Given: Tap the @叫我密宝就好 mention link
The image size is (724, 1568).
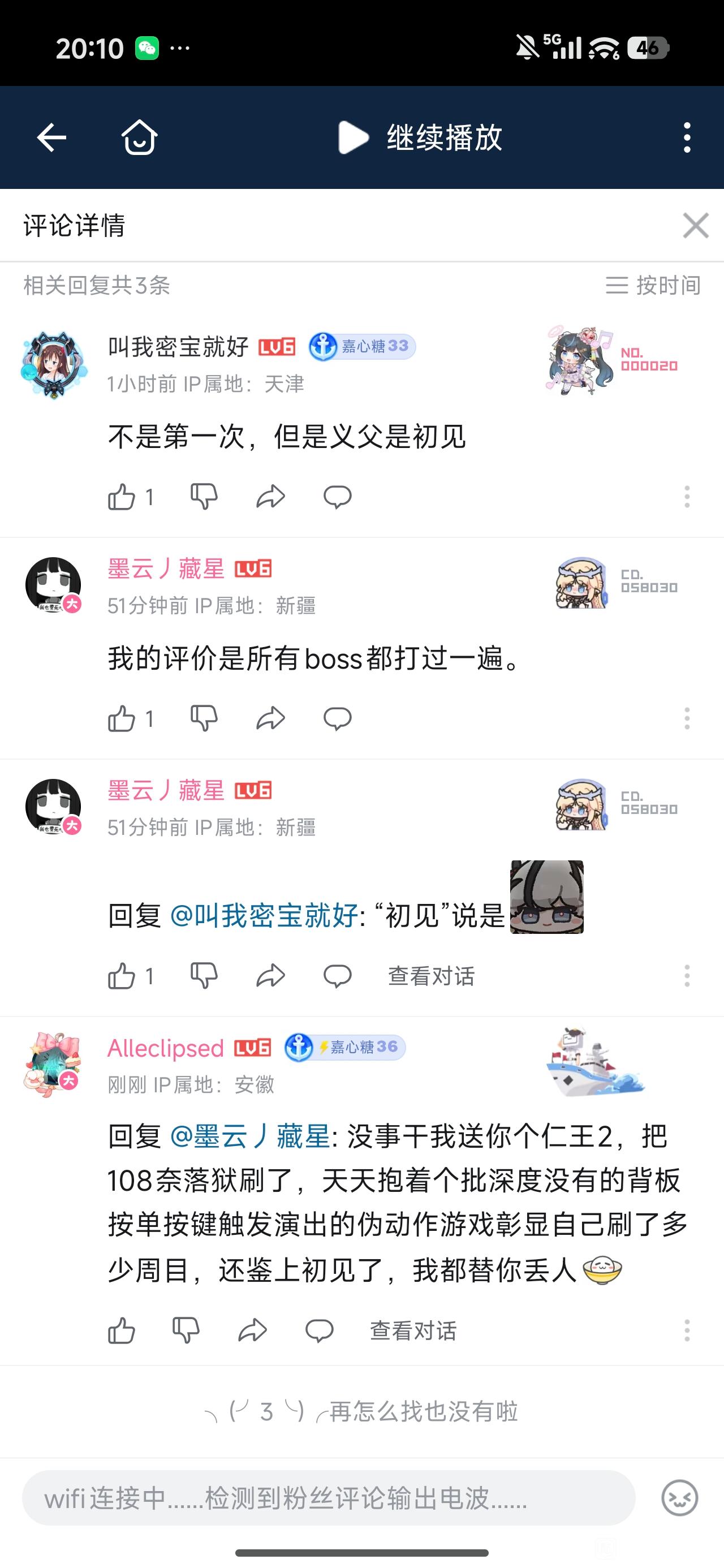Looking at the screenshot, I should coord(264,915).
